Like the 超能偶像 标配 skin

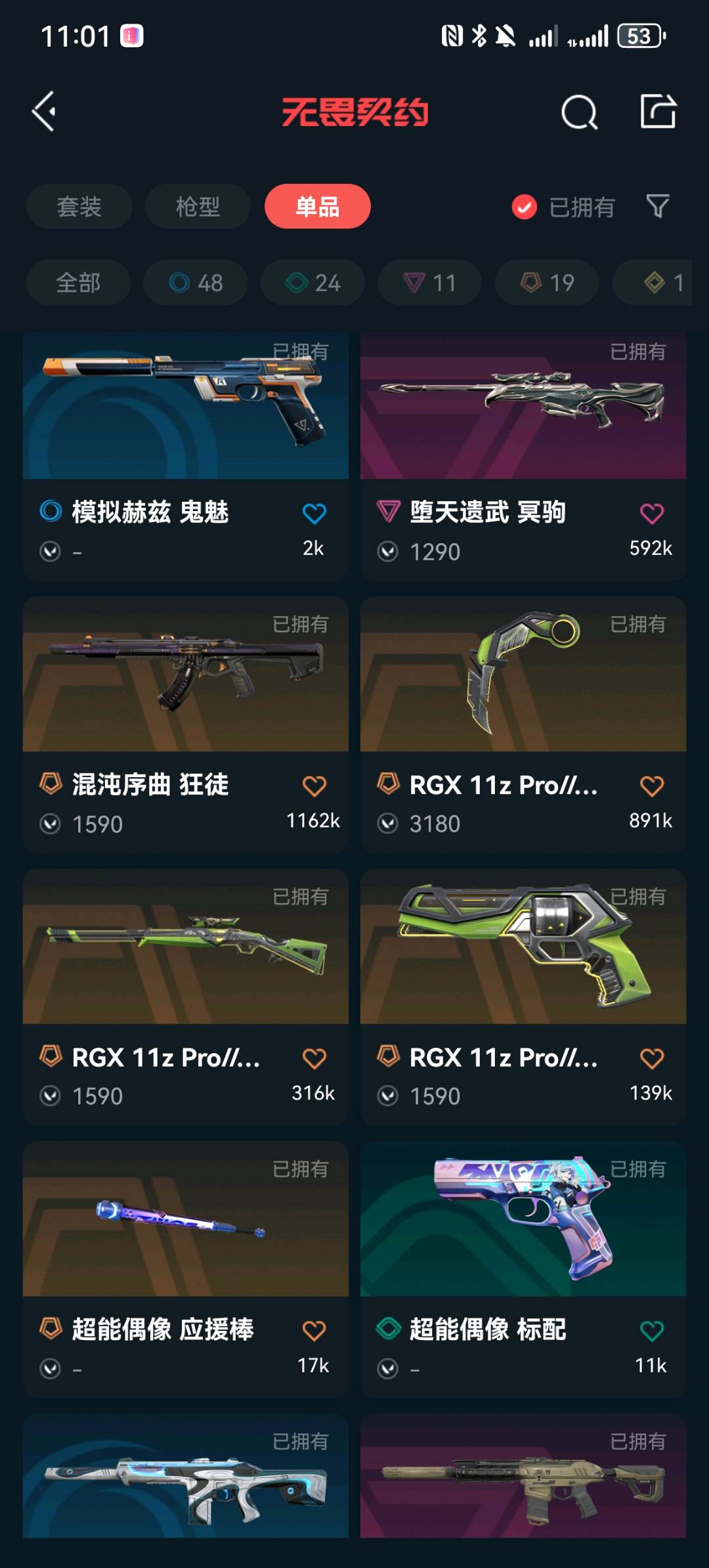click(x=651, y=1331)
